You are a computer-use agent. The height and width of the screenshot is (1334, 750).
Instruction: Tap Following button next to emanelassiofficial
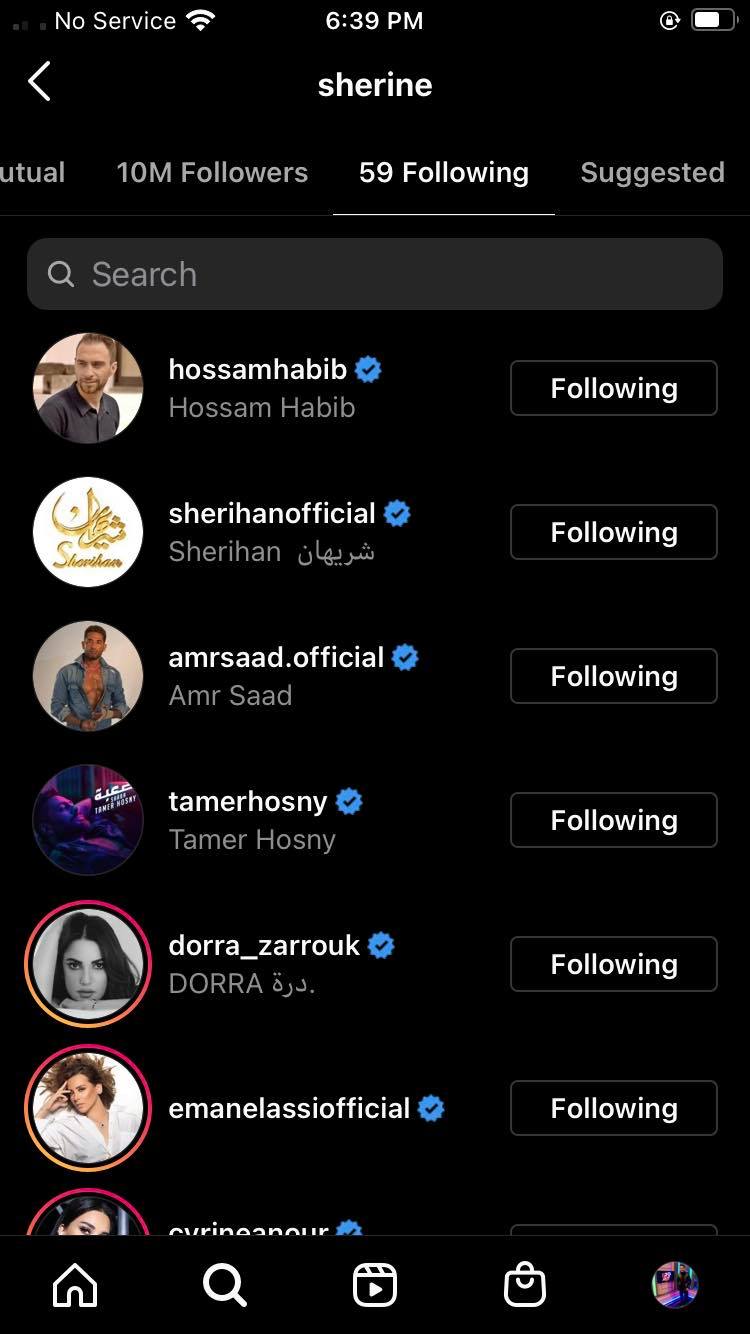point(613,1108)
